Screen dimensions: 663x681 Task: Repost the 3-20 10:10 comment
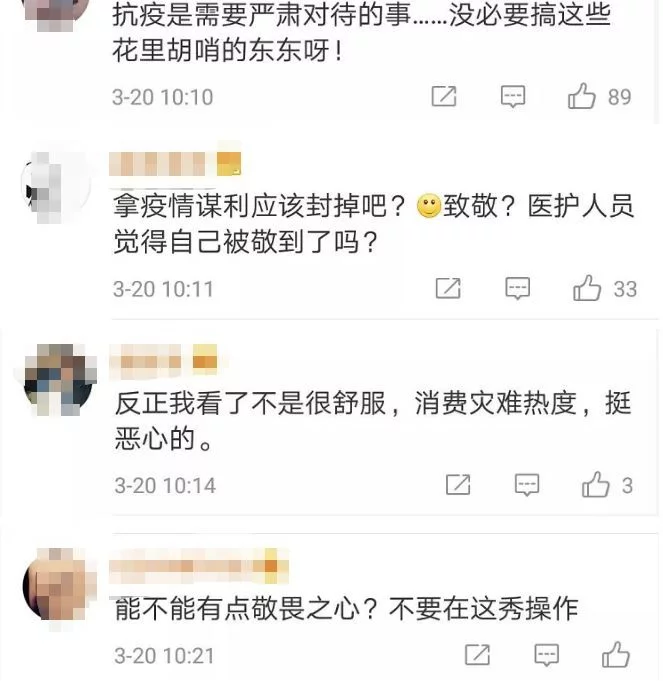point(444,96)
